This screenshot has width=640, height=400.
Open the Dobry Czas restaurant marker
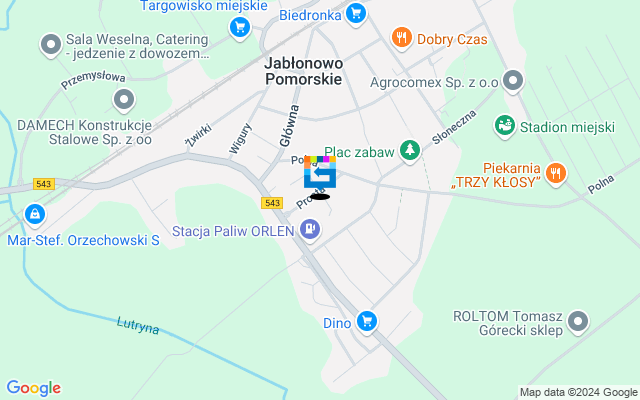[x=401, y=38]
